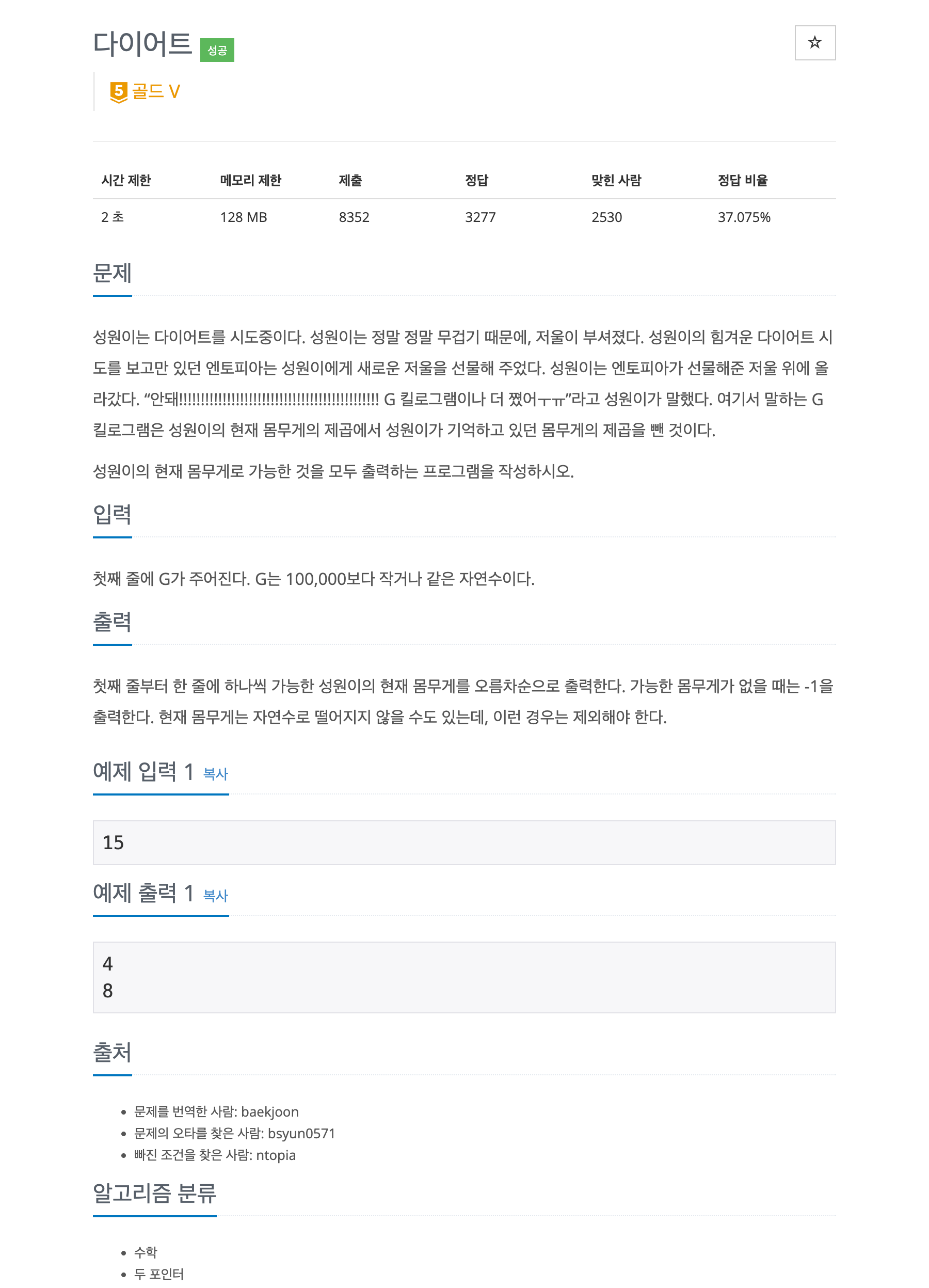Select the Gold V tier badge icon

(x=157, y=92)
